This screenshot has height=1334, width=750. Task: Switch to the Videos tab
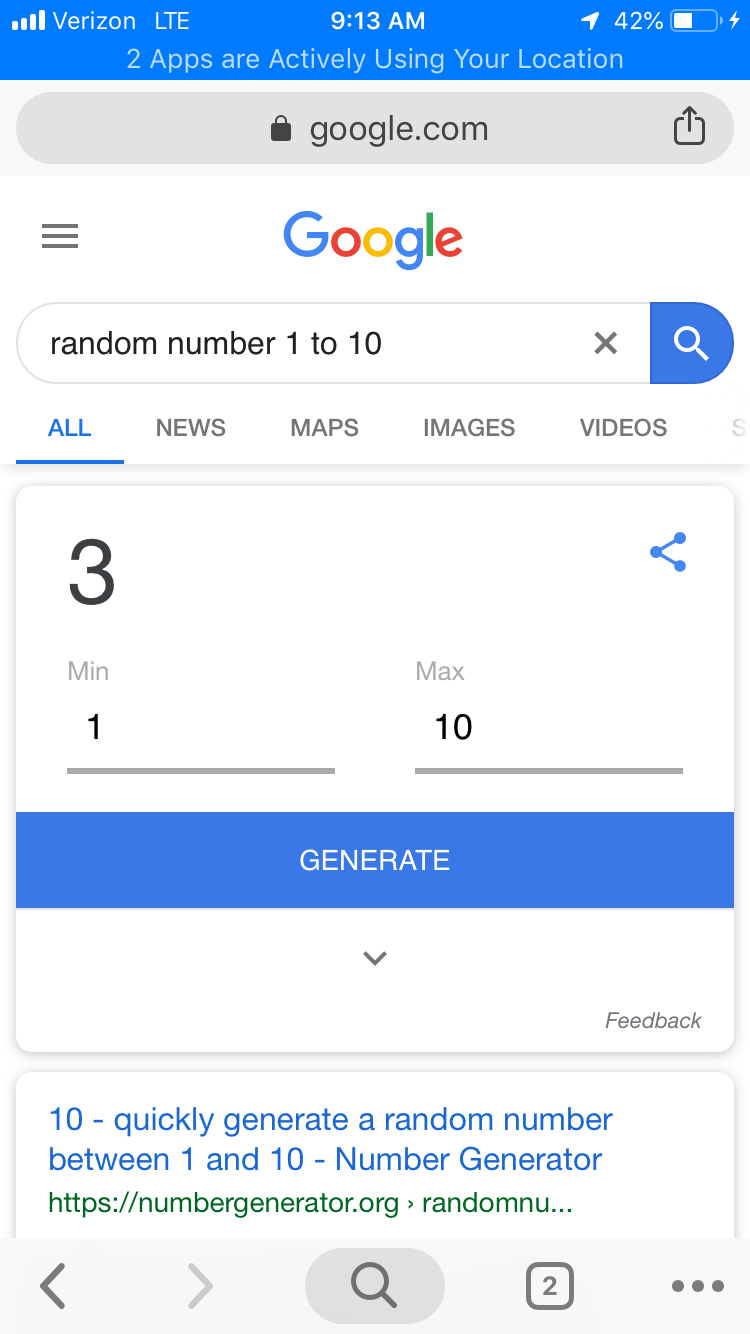tap(623, 428)
